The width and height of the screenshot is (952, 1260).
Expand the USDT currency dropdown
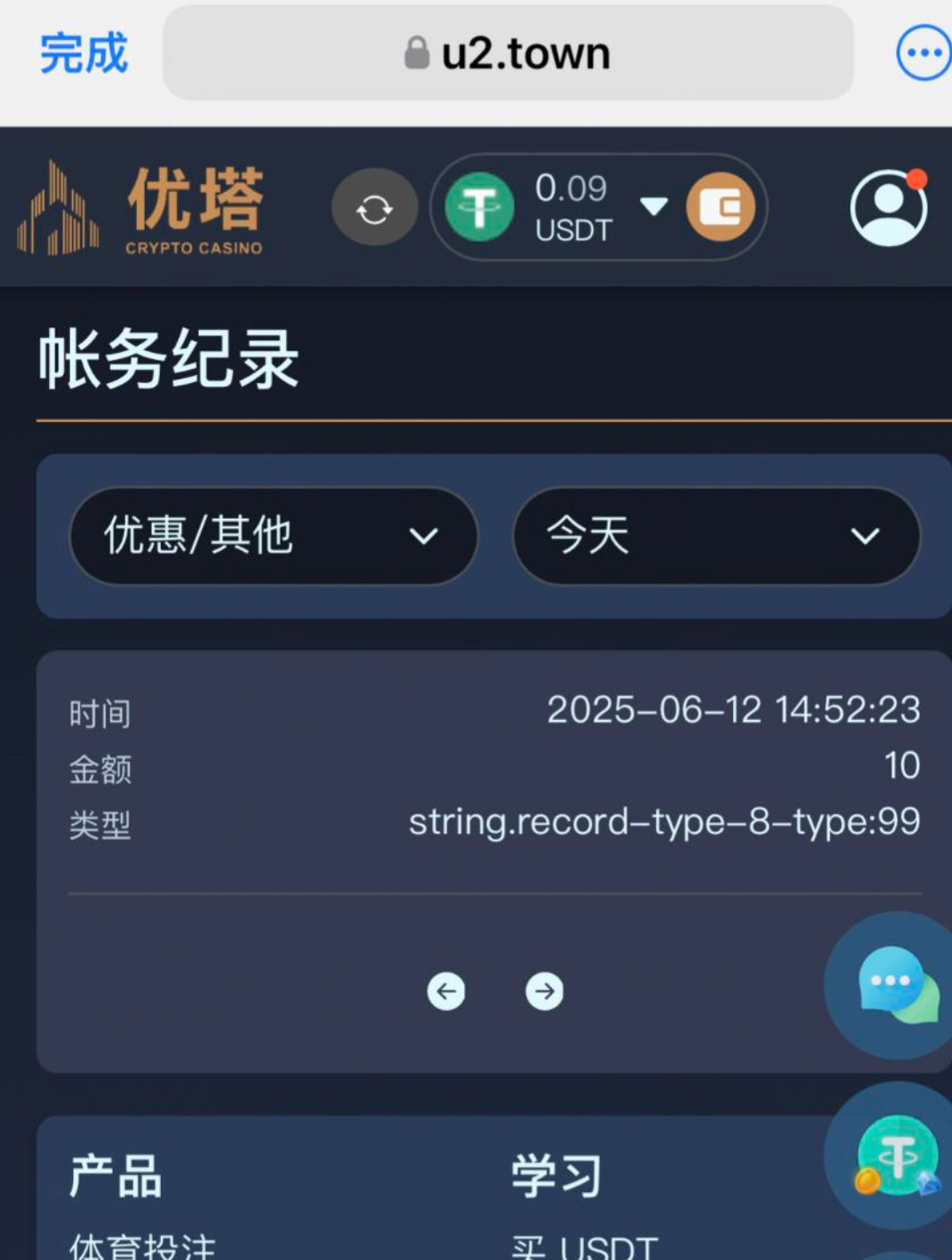point(653,207)
